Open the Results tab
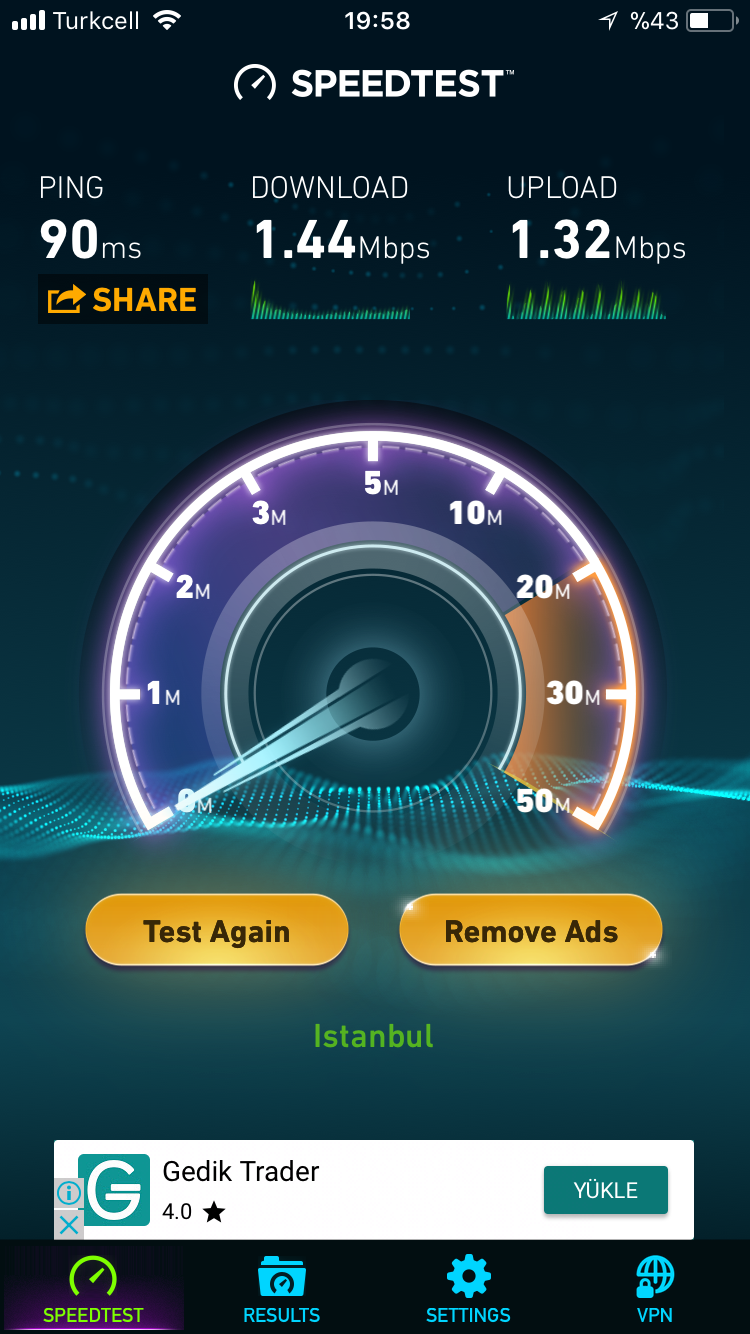 click(281, 1290)
